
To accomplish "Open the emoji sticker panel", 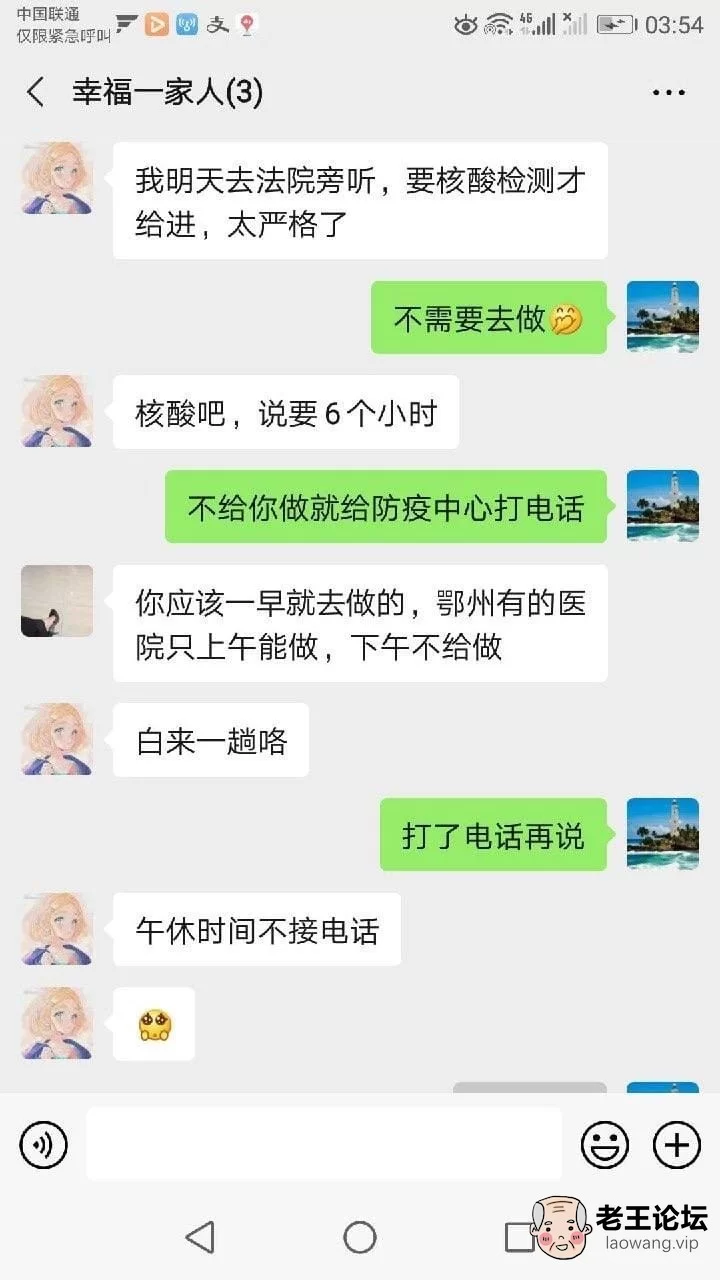I will click(605, 1145).
